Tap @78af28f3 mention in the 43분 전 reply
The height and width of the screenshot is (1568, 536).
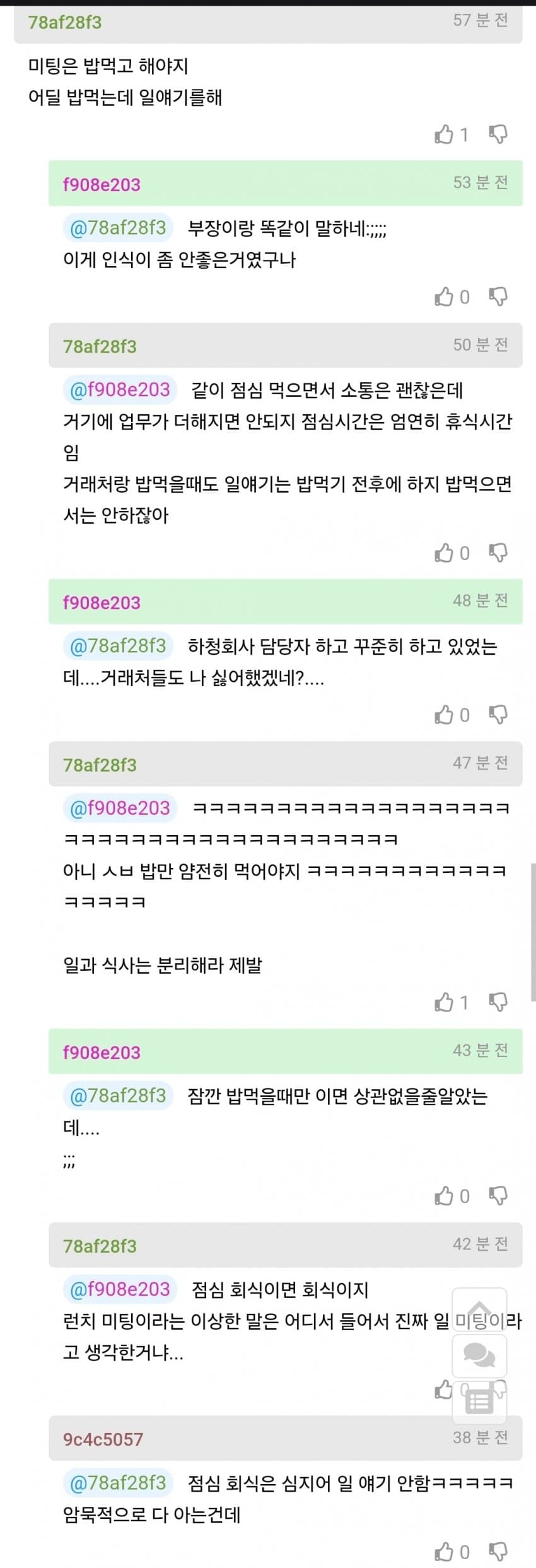(118, 1096)
